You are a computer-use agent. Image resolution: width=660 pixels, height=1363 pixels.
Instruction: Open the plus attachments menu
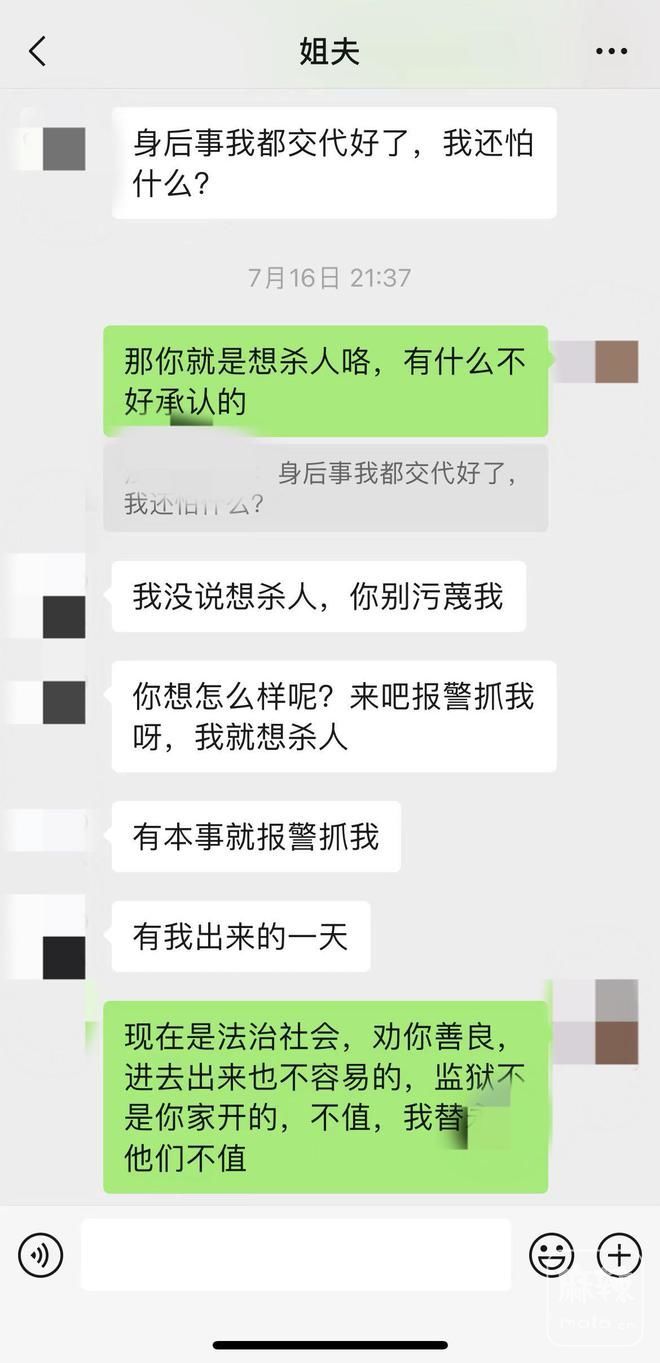(619, 1254)
